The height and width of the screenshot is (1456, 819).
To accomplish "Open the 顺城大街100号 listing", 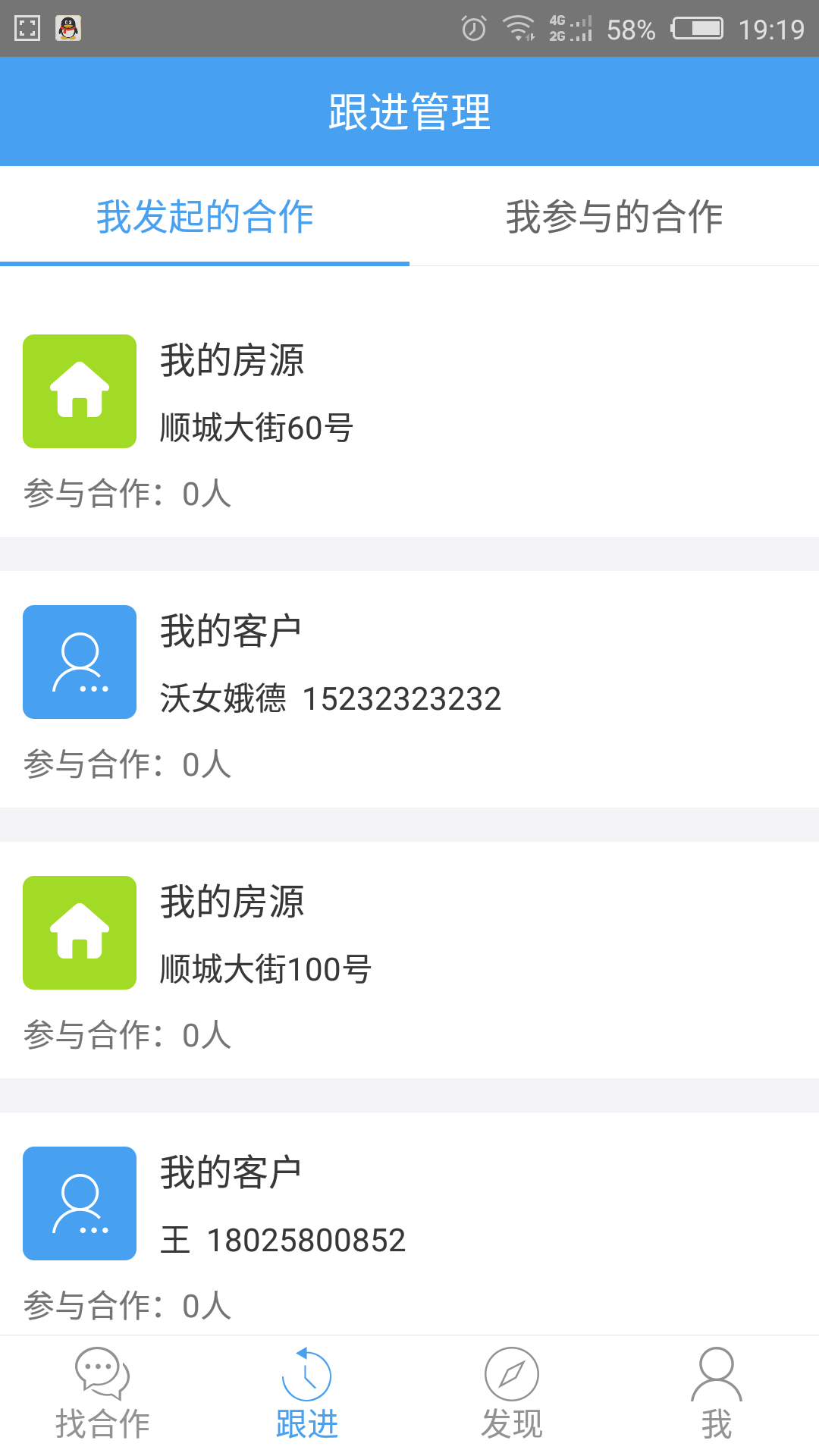I will (265, 969).
